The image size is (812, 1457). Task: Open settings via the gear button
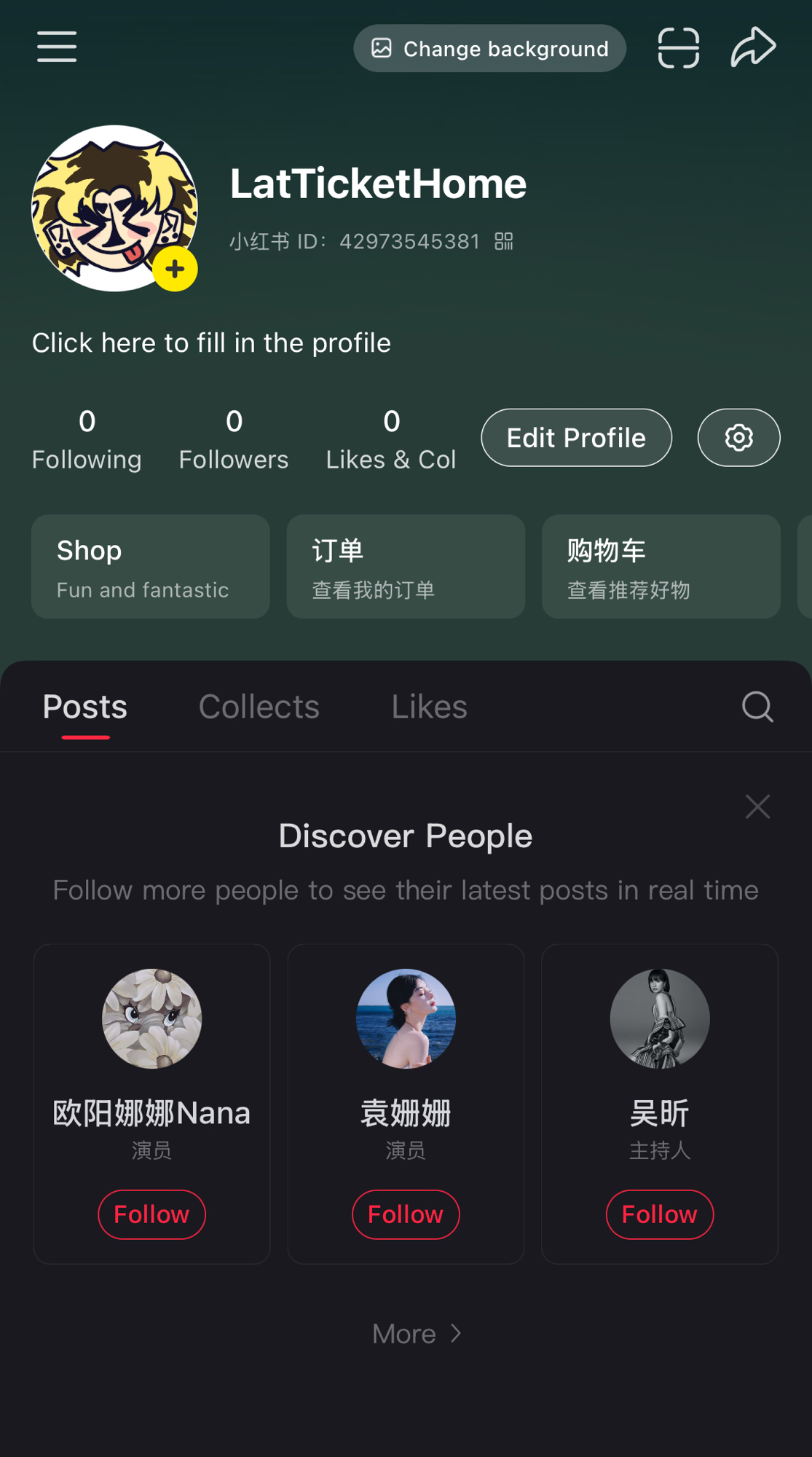[738, 438]
